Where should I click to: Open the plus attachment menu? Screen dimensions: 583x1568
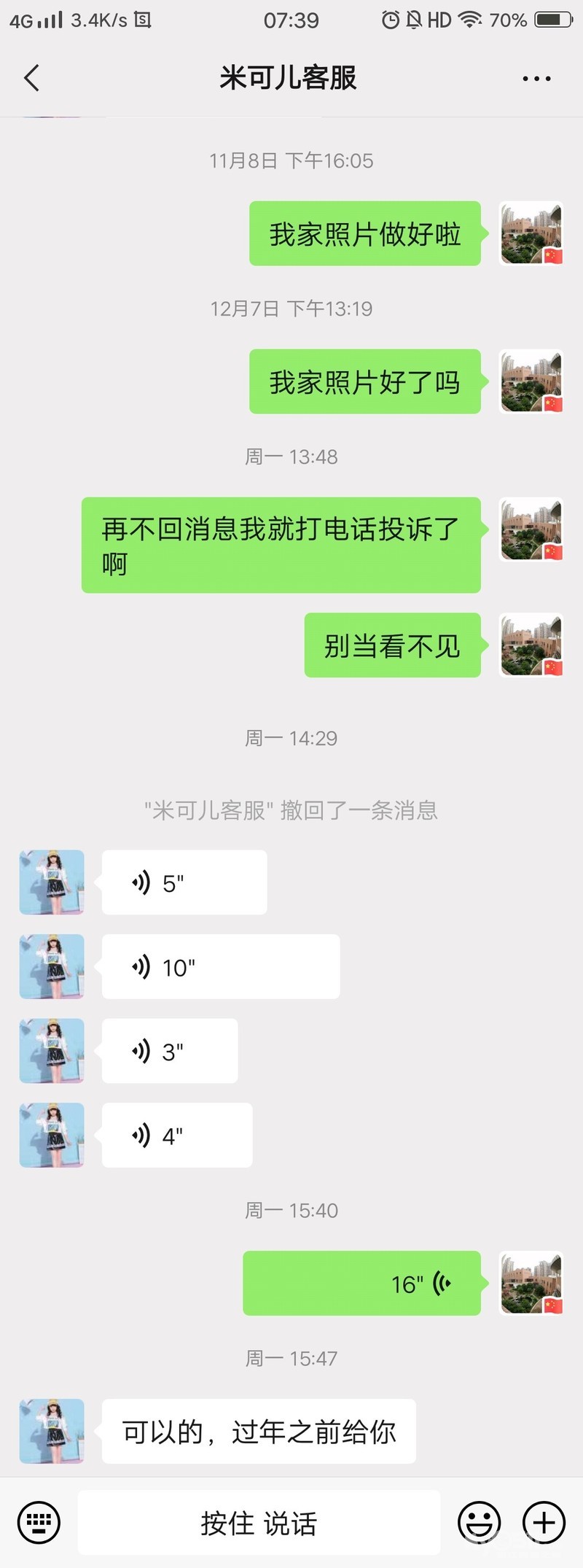tap(544, 1523)
